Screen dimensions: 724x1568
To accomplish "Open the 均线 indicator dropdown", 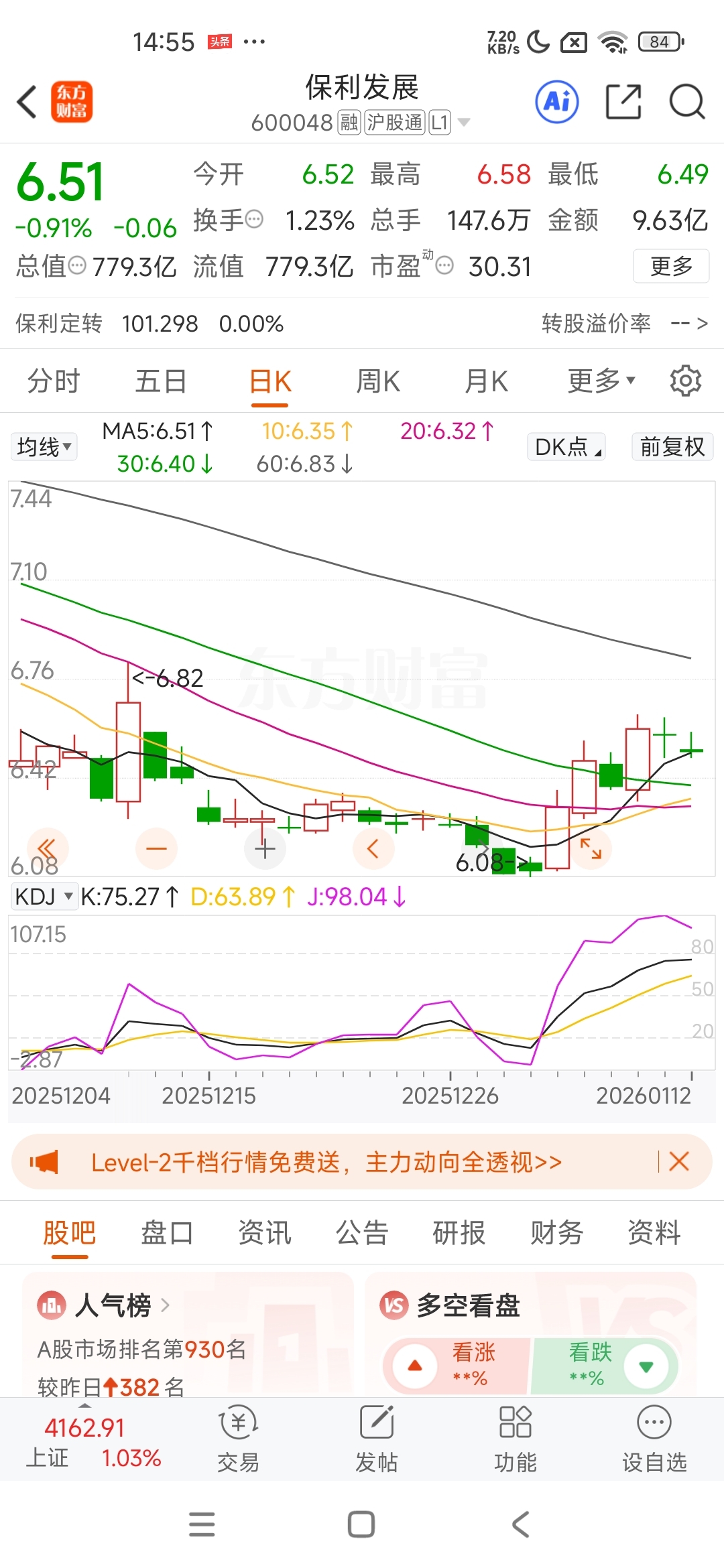I will tap(44, 446).
